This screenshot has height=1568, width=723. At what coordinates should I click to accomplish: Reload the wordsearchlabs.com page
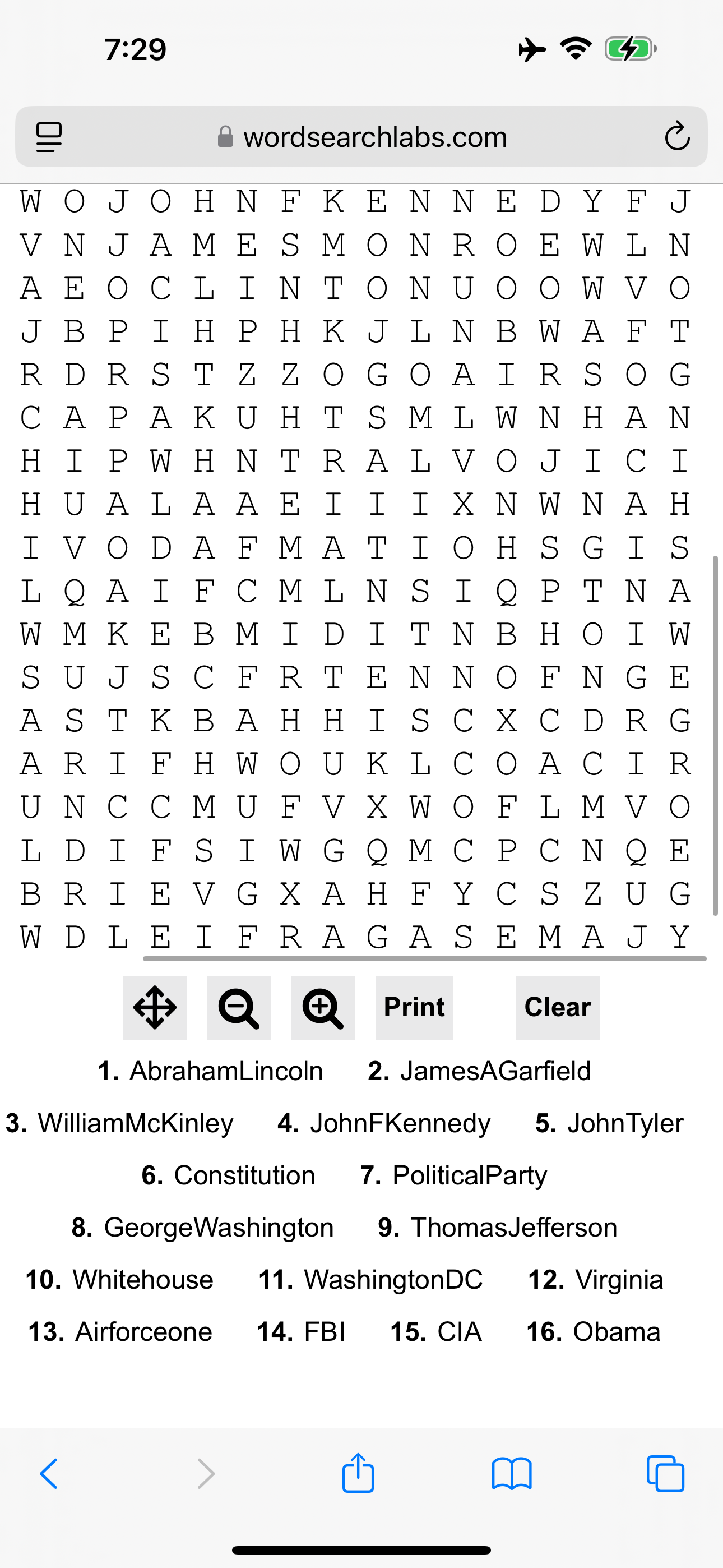[x=676, y=136]
